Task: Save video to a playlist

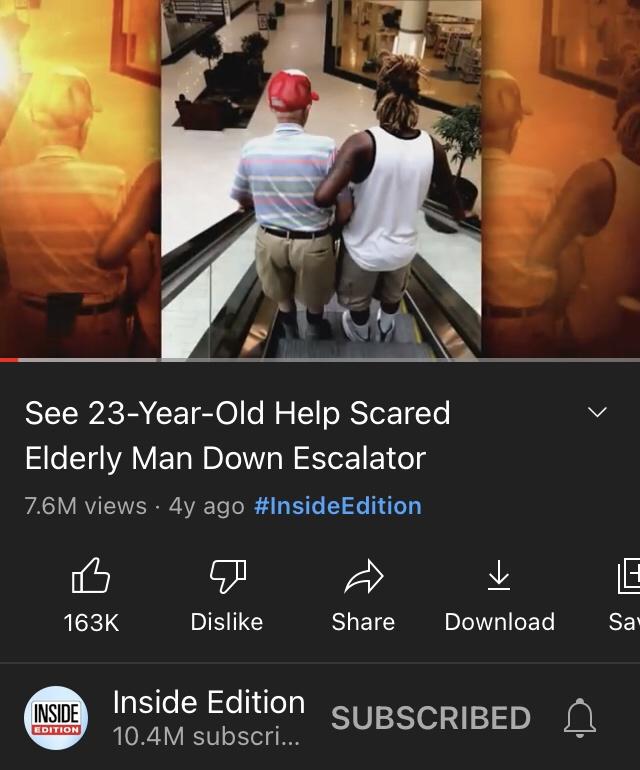Action: tap(626, 594)
